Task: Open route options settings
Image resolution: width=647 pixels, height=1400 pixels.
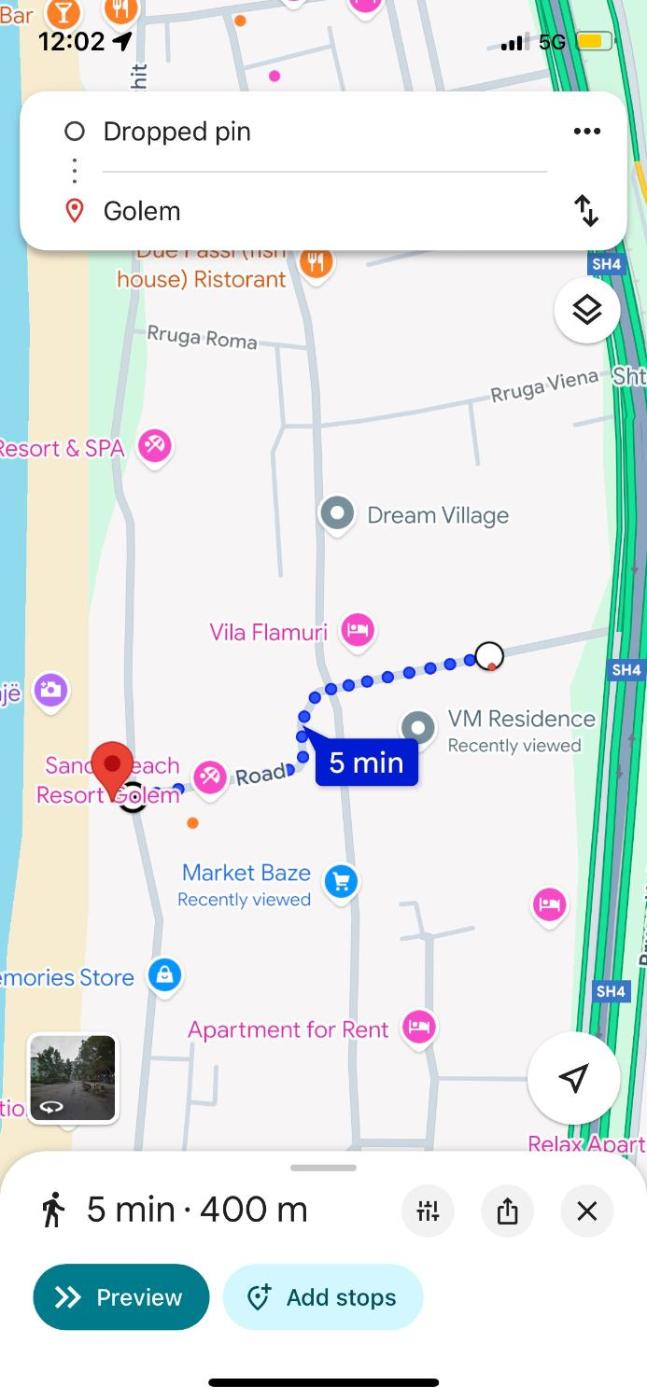Action: (428, 1211)
